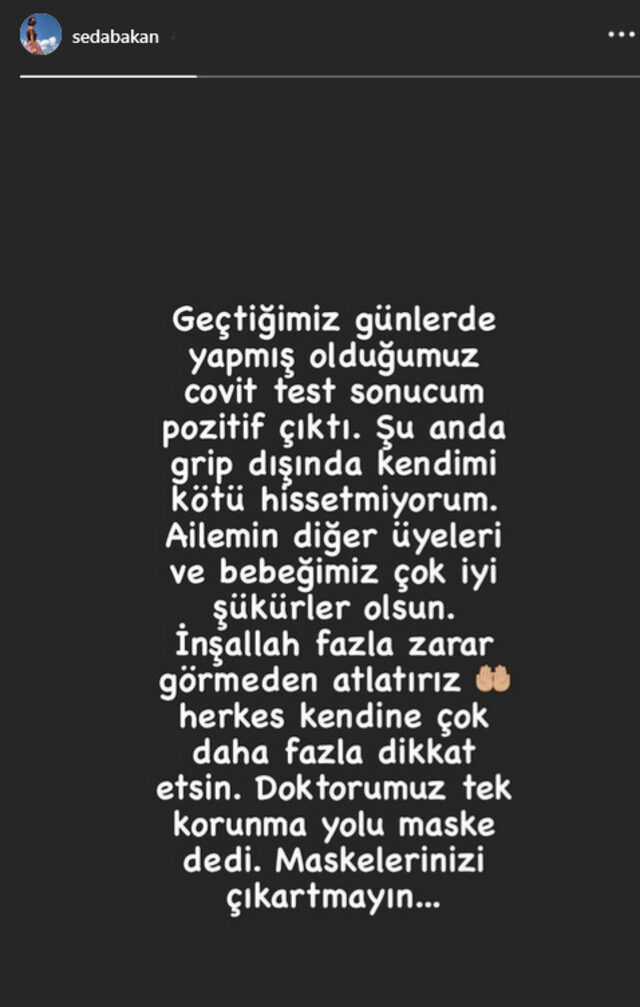This screenshot has width=640, height=1007.
Task: Open the three-dot overflow menu
Action: [620, 34]
